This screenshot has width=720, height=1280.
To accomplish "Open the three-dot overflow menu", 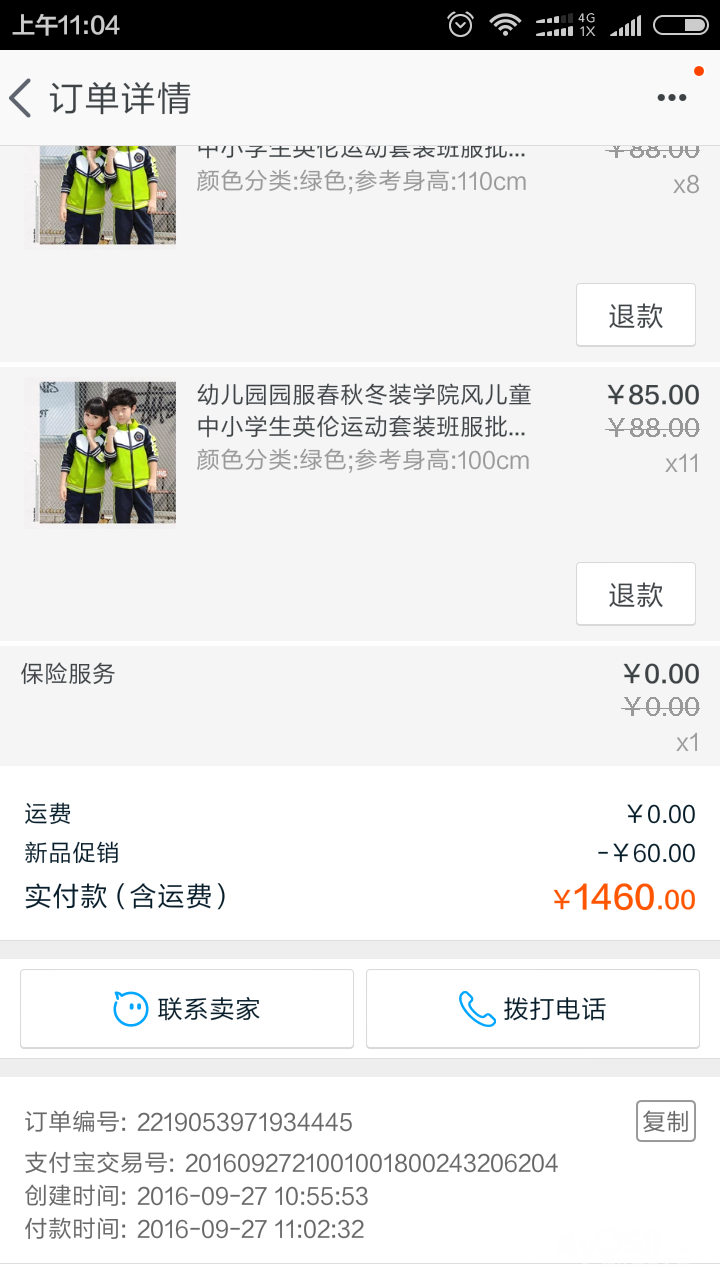I will tap(671, 98).
